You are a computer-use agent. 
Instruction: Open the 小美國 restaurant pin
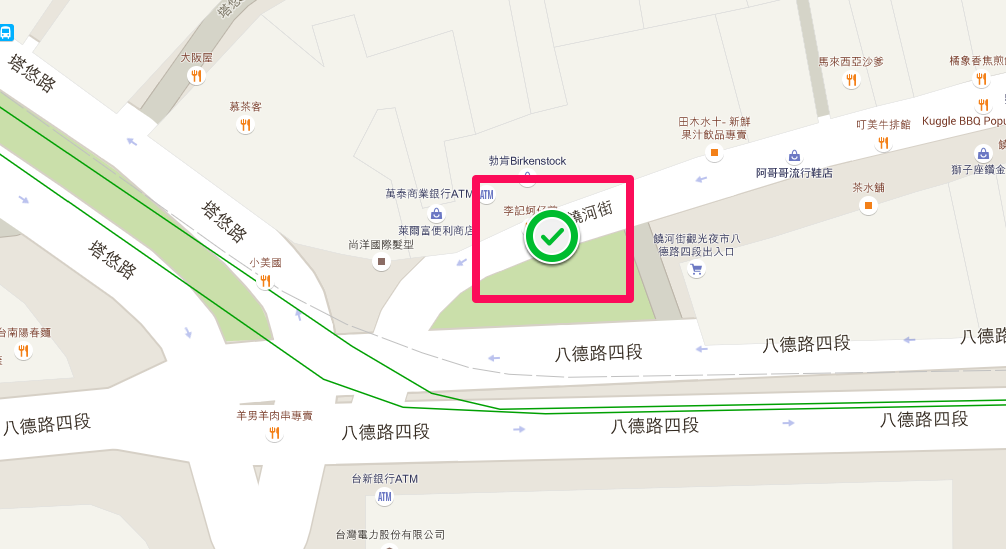click(x=265, y=281)
